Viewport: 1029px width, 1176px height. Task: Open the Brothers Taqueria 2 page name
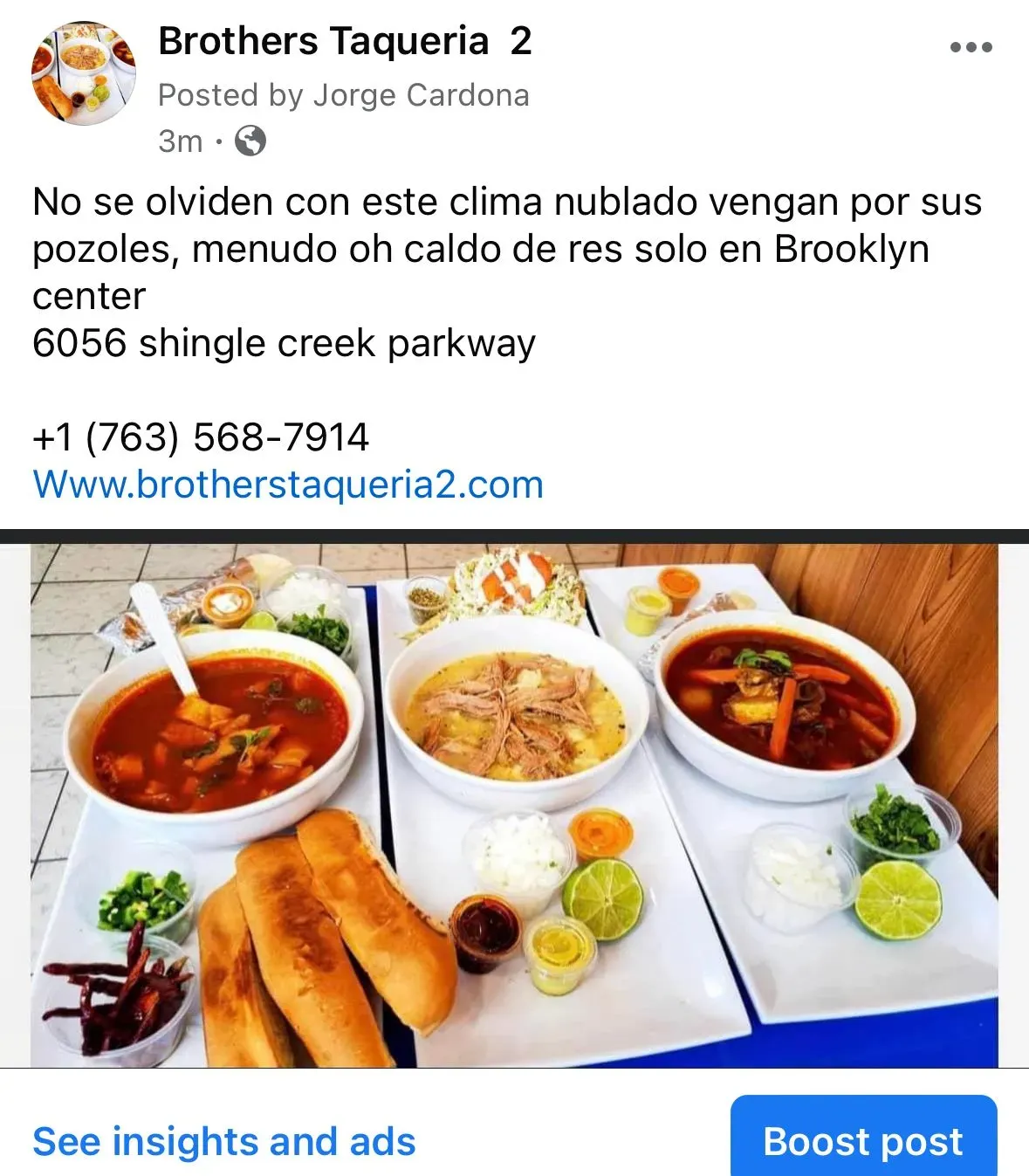tap(345, 41)
